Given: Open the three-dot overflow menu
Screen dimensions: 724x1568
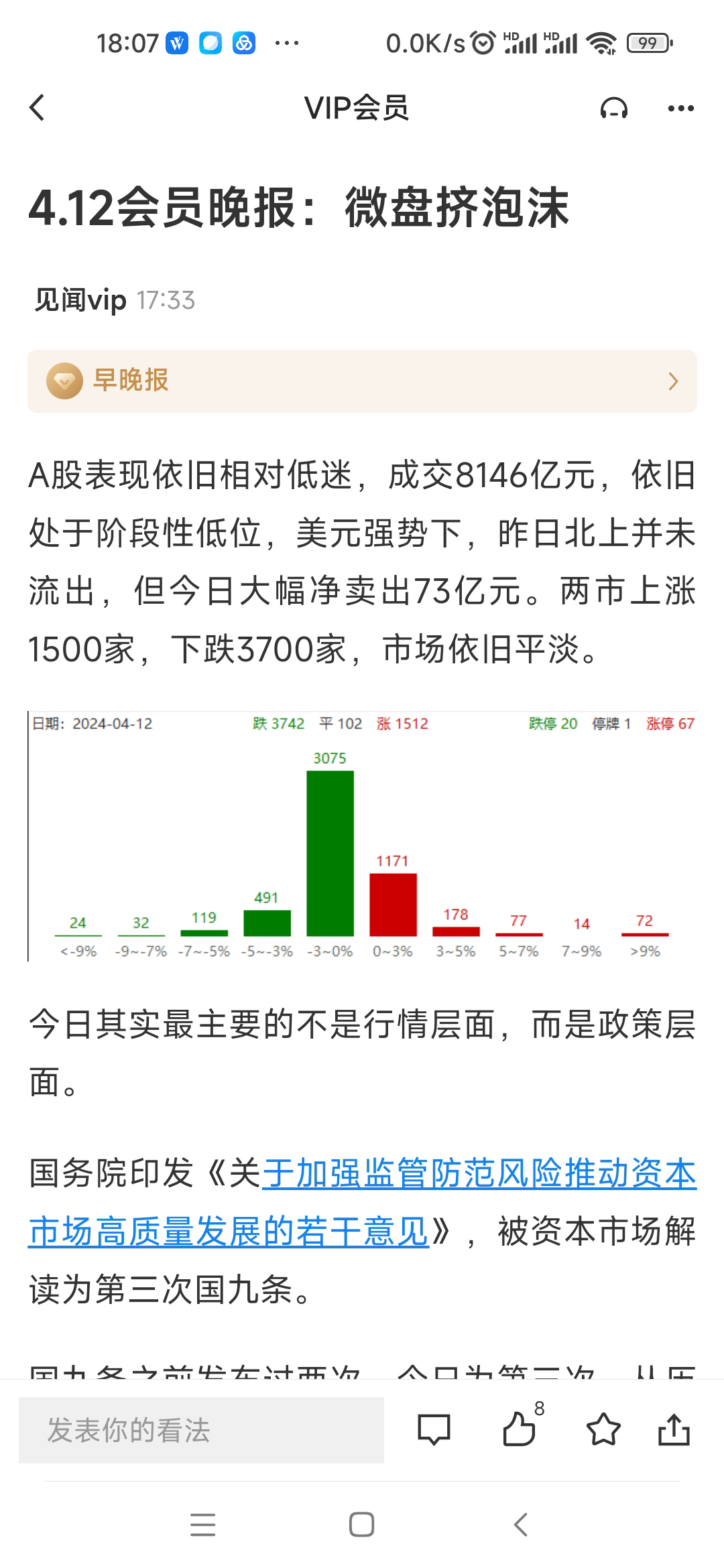Looking at the screenshot, I should 680,108.
